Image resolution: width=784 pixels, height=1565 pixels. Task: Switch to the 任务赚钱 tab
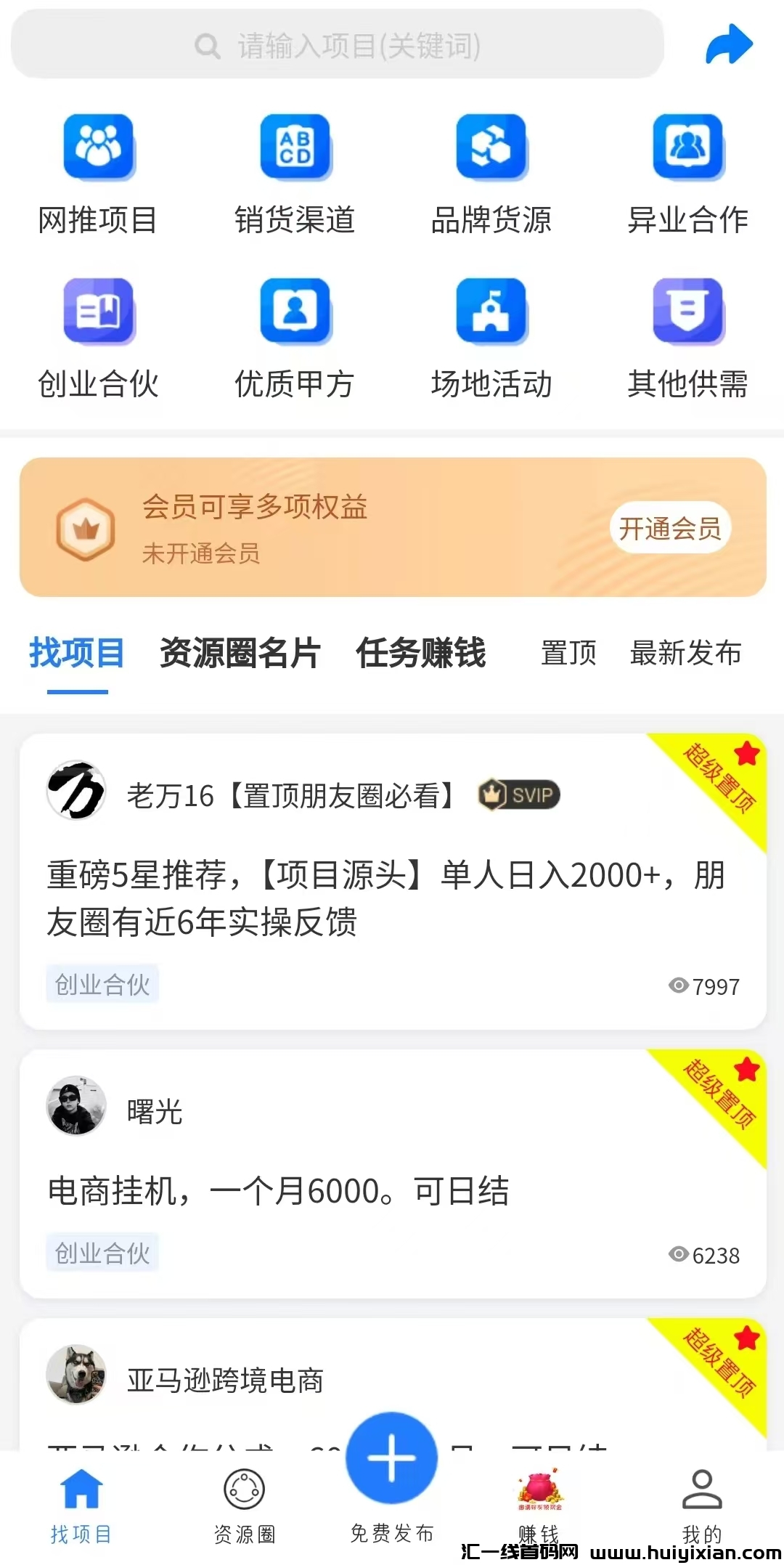click(x=420, y=652)
